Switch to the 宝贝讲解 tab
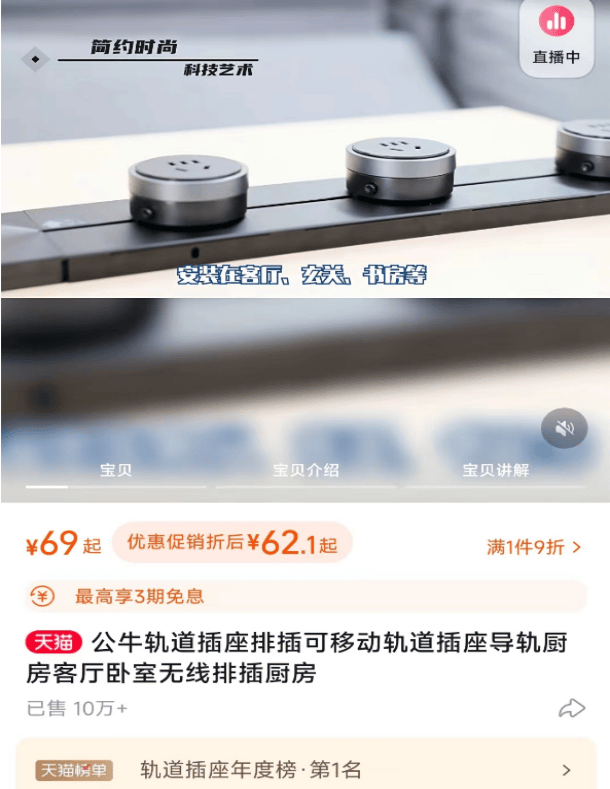 (x=495, y=469)
